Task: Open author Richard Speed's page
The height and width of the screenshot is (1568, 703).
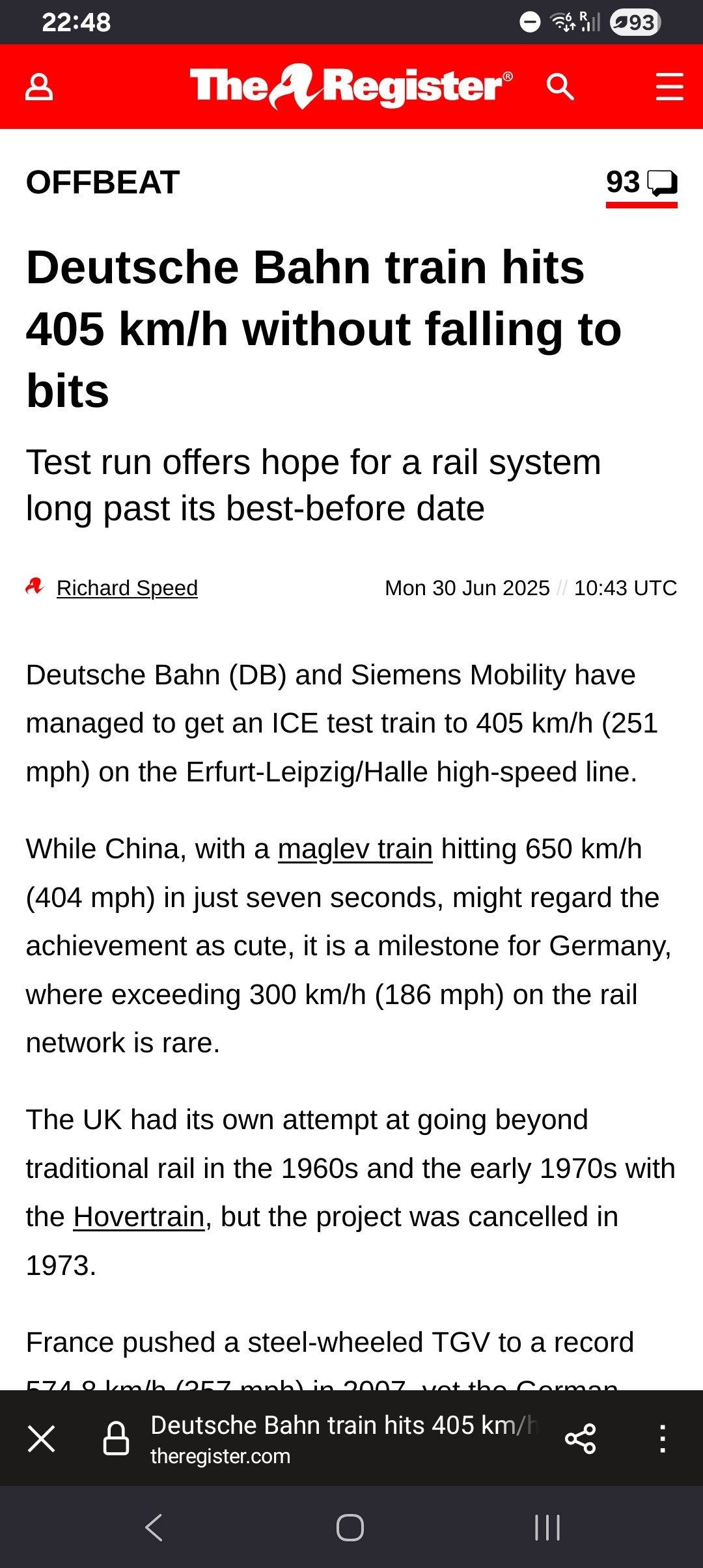Action: pos(127,588)
